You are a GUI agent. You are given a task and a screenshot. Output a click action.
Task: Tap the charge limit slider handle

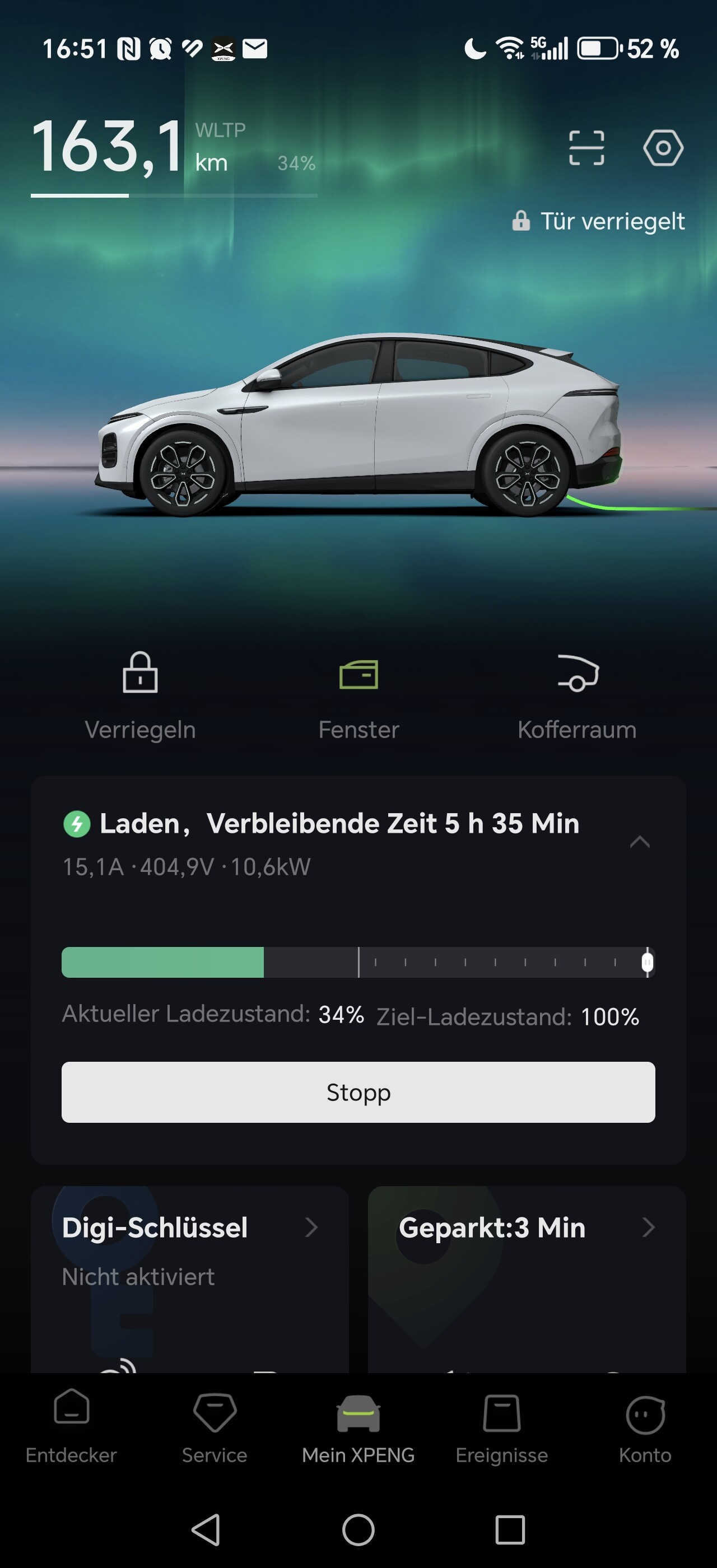point(647,962)
